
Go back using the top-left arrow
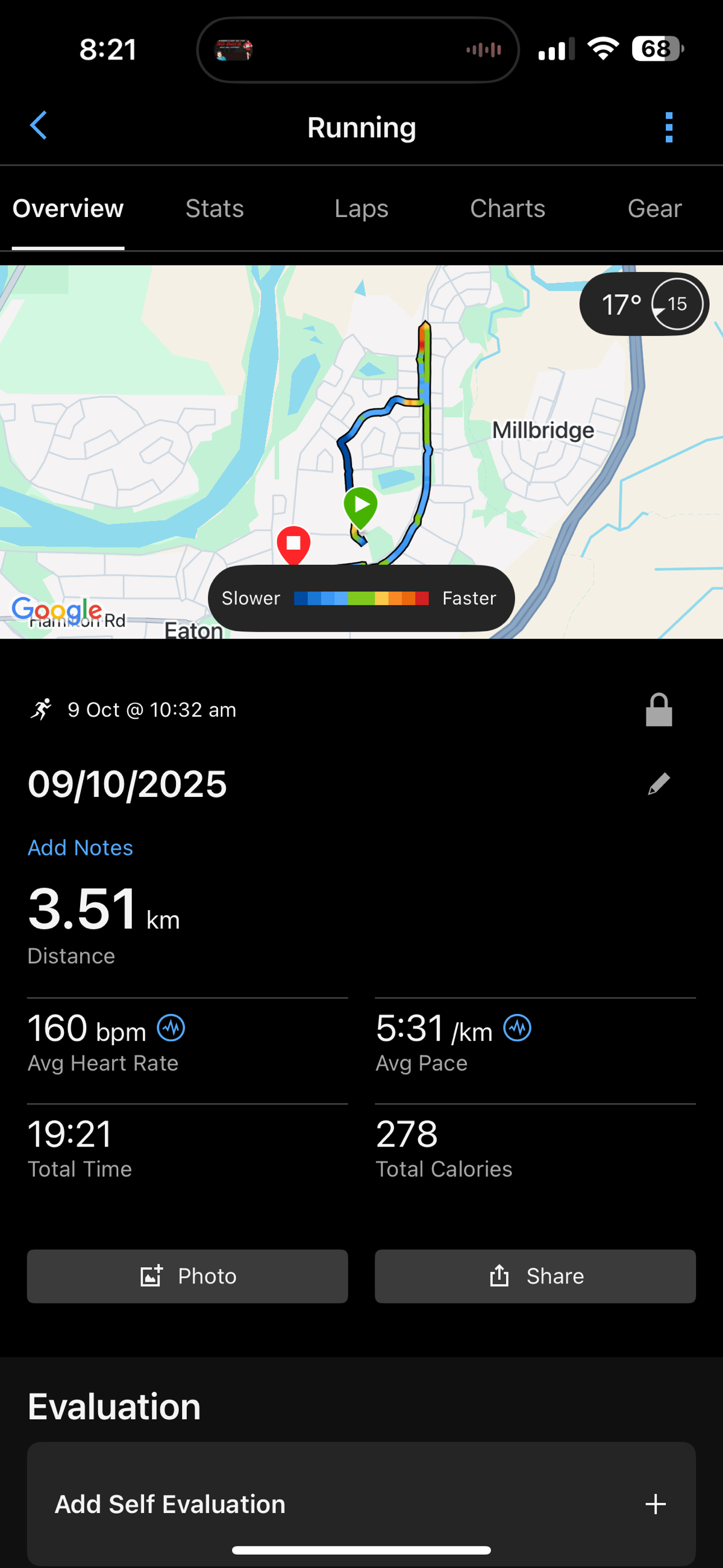click(x=39, y=126)
